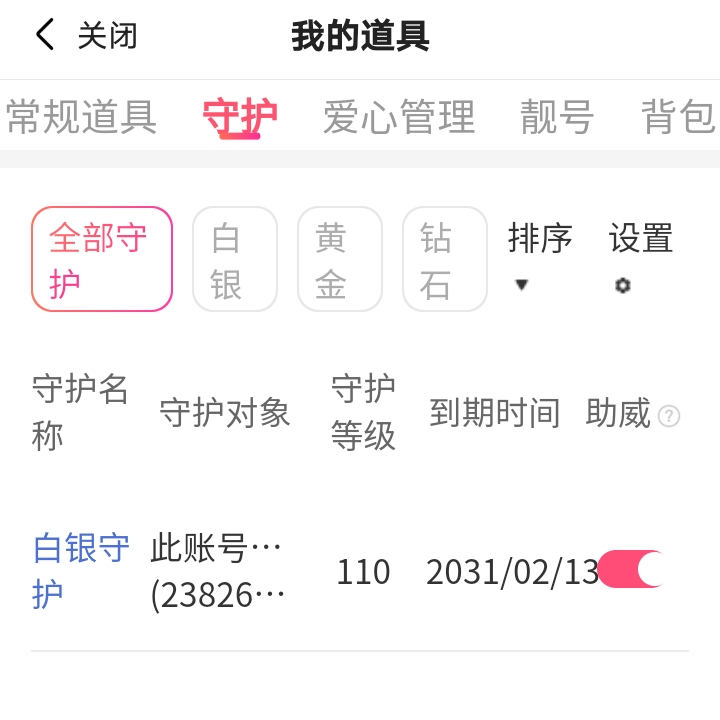Select the 全部守护 filter chip
720x720 pixels.
pos(102,259)
